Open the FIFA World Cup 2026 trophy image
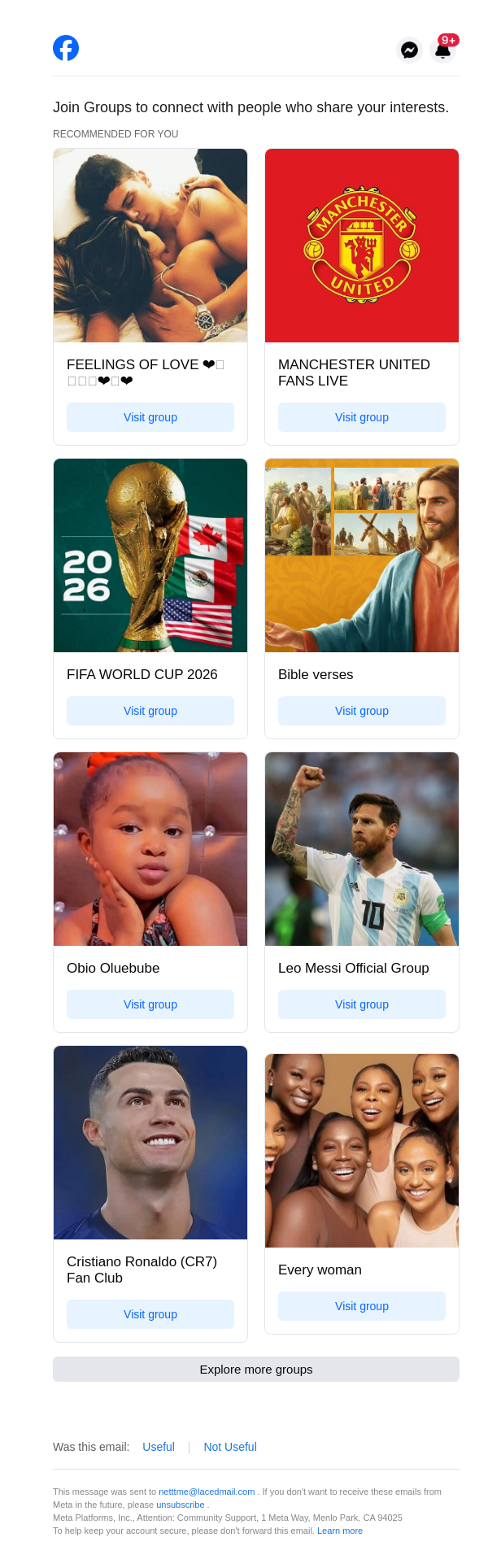 pos(150,555)
